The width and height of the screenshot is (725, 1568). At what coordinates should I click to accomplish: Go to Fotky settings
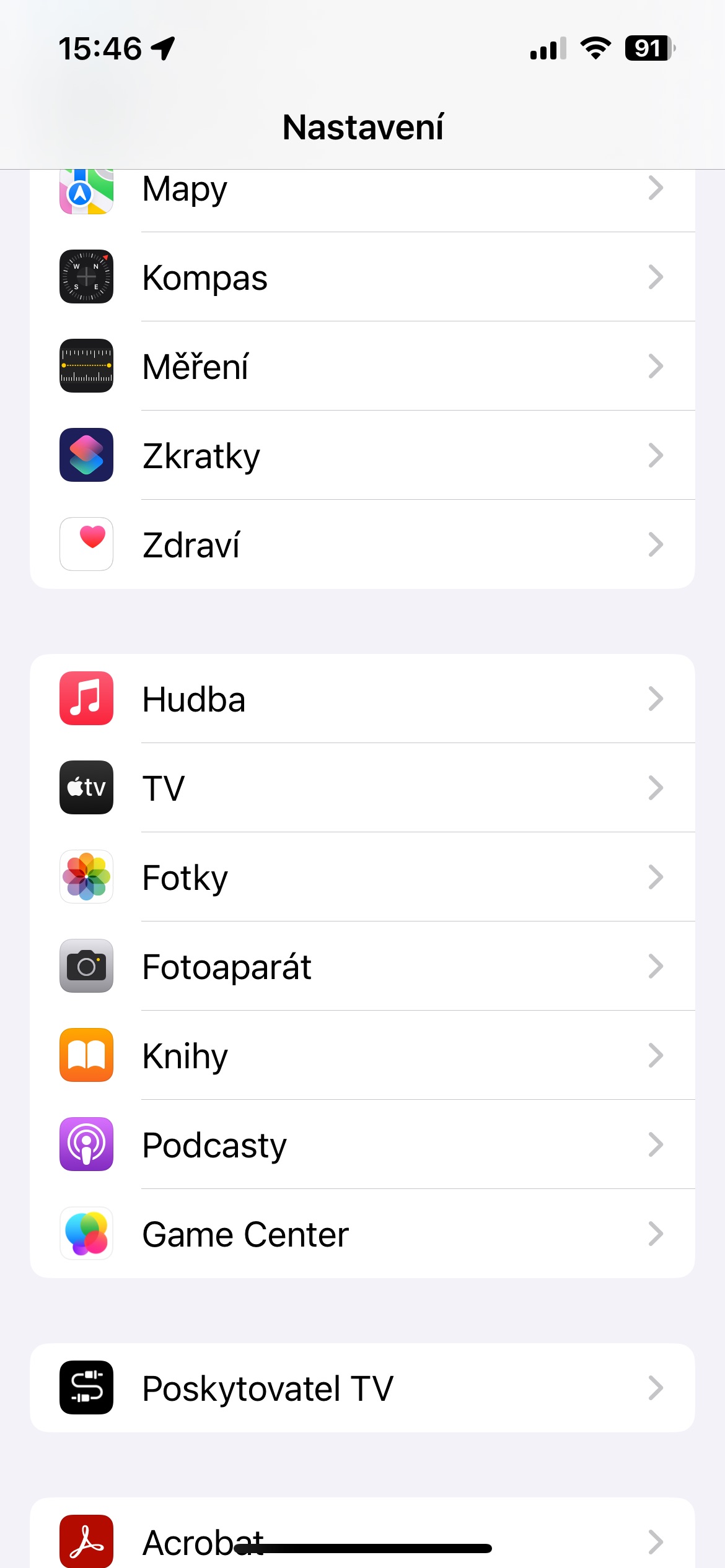(x=362, y=877)
